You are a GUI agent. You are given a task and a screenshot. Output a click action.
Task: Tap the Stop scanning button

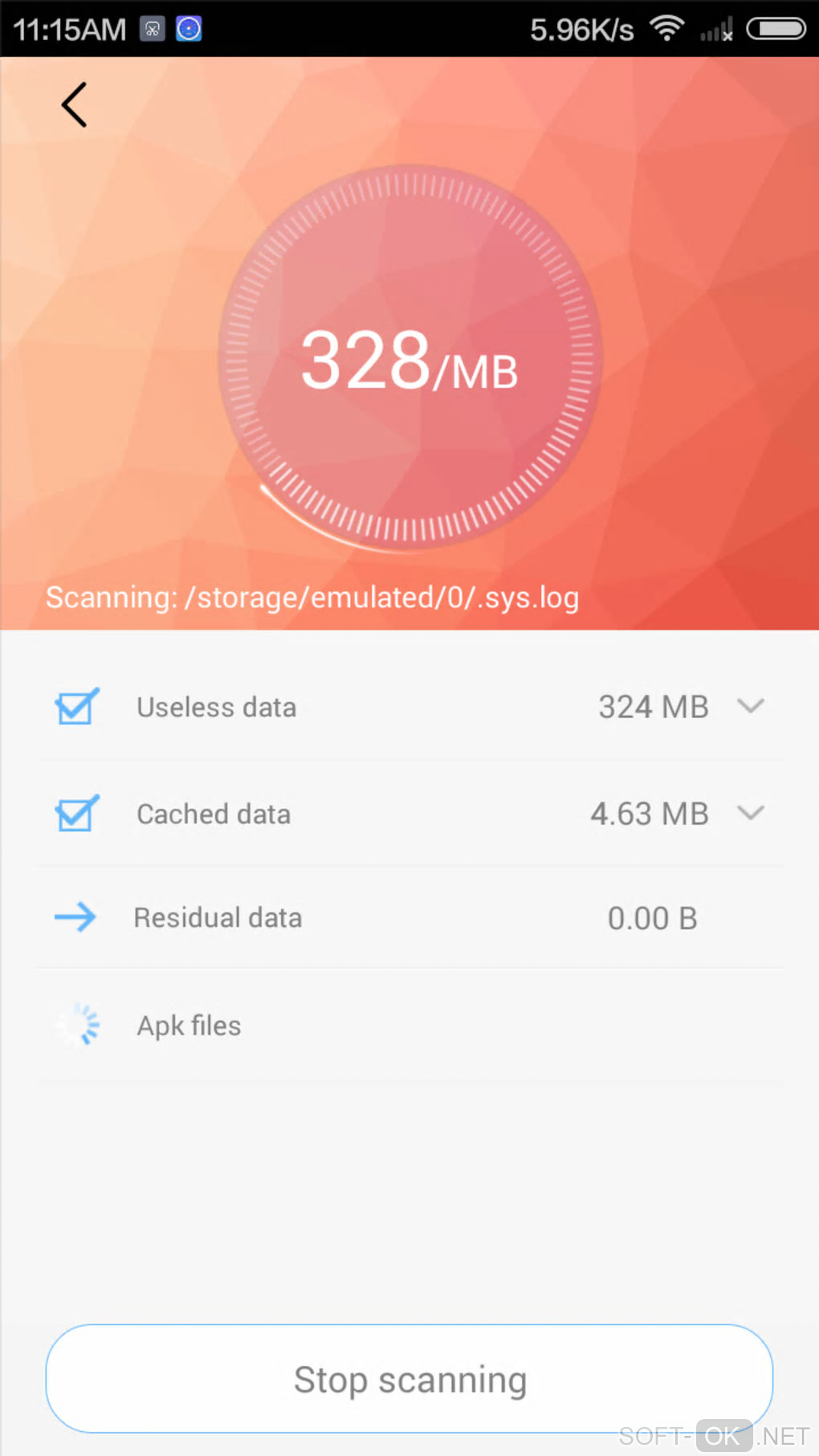pos(409,1379)
